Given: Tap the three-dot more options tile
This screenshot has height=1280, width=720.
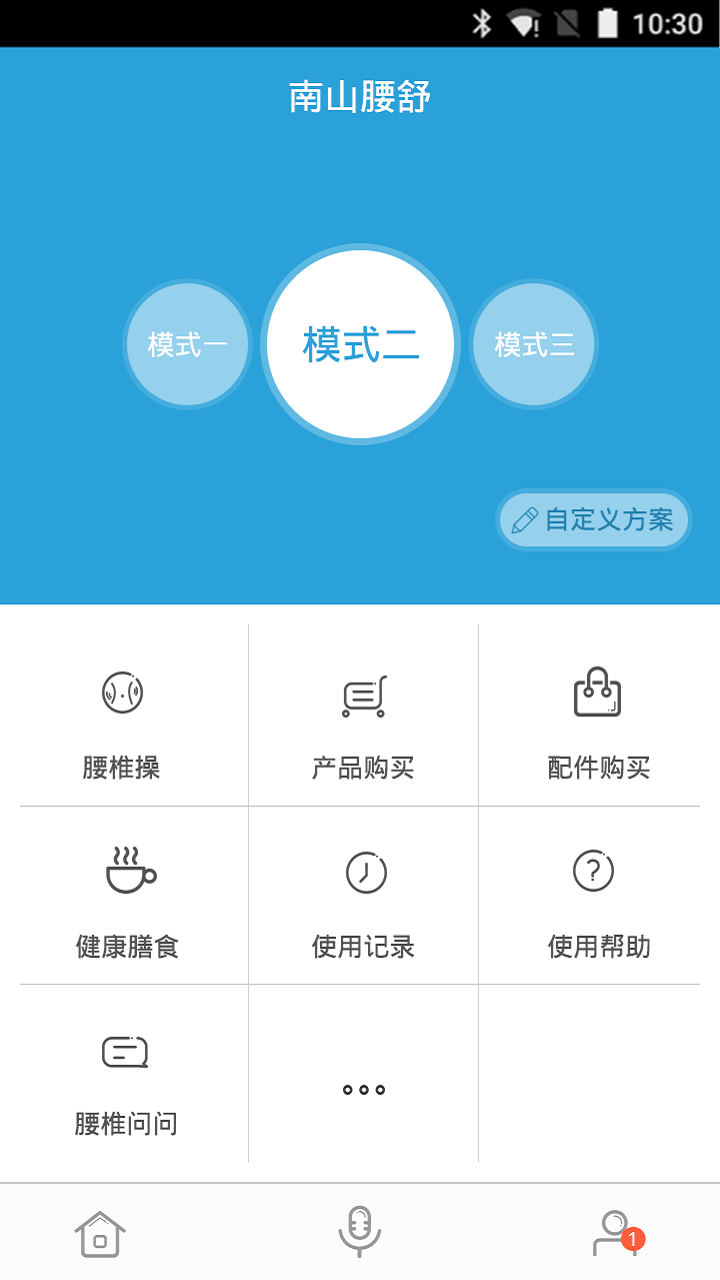Looking at the screenshot, I should coord(363,1089).
